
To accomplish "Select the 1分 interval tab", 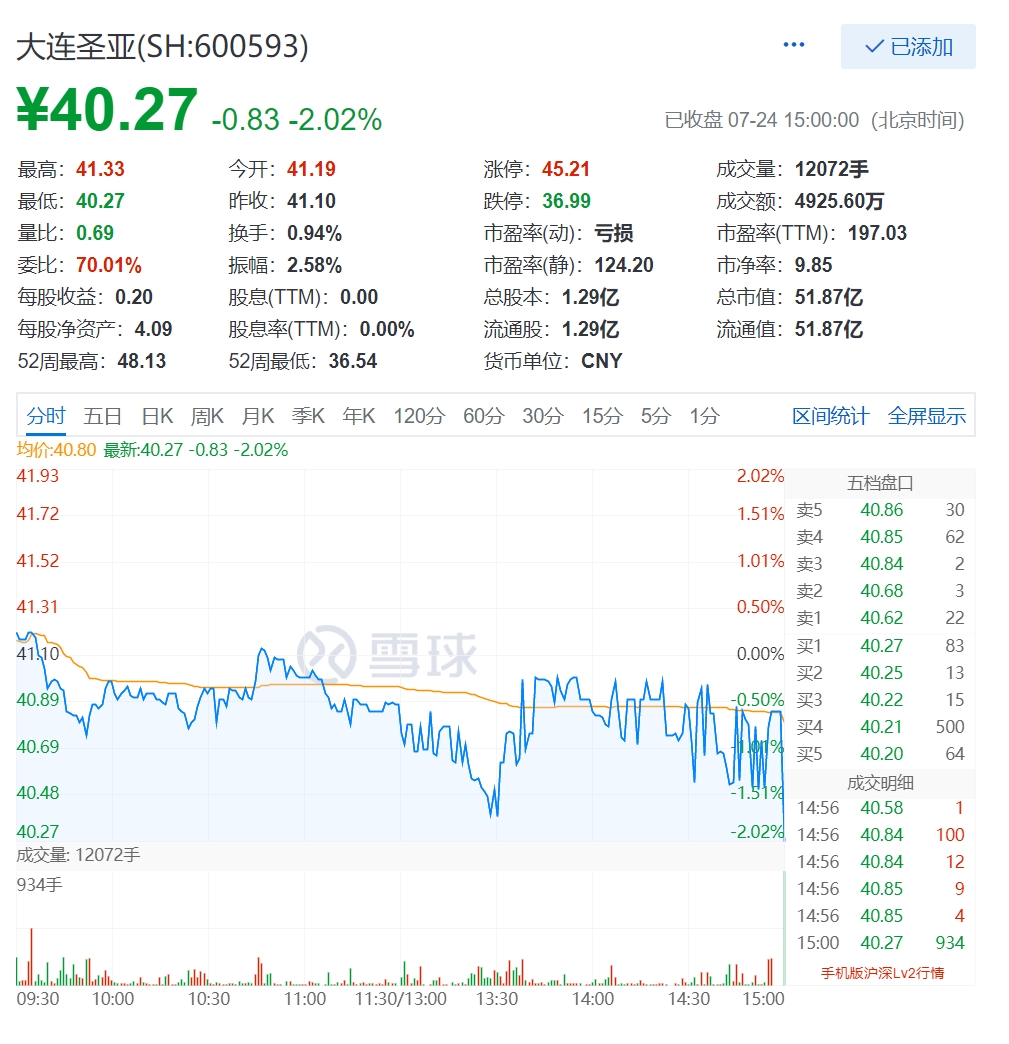I will 704,416.
